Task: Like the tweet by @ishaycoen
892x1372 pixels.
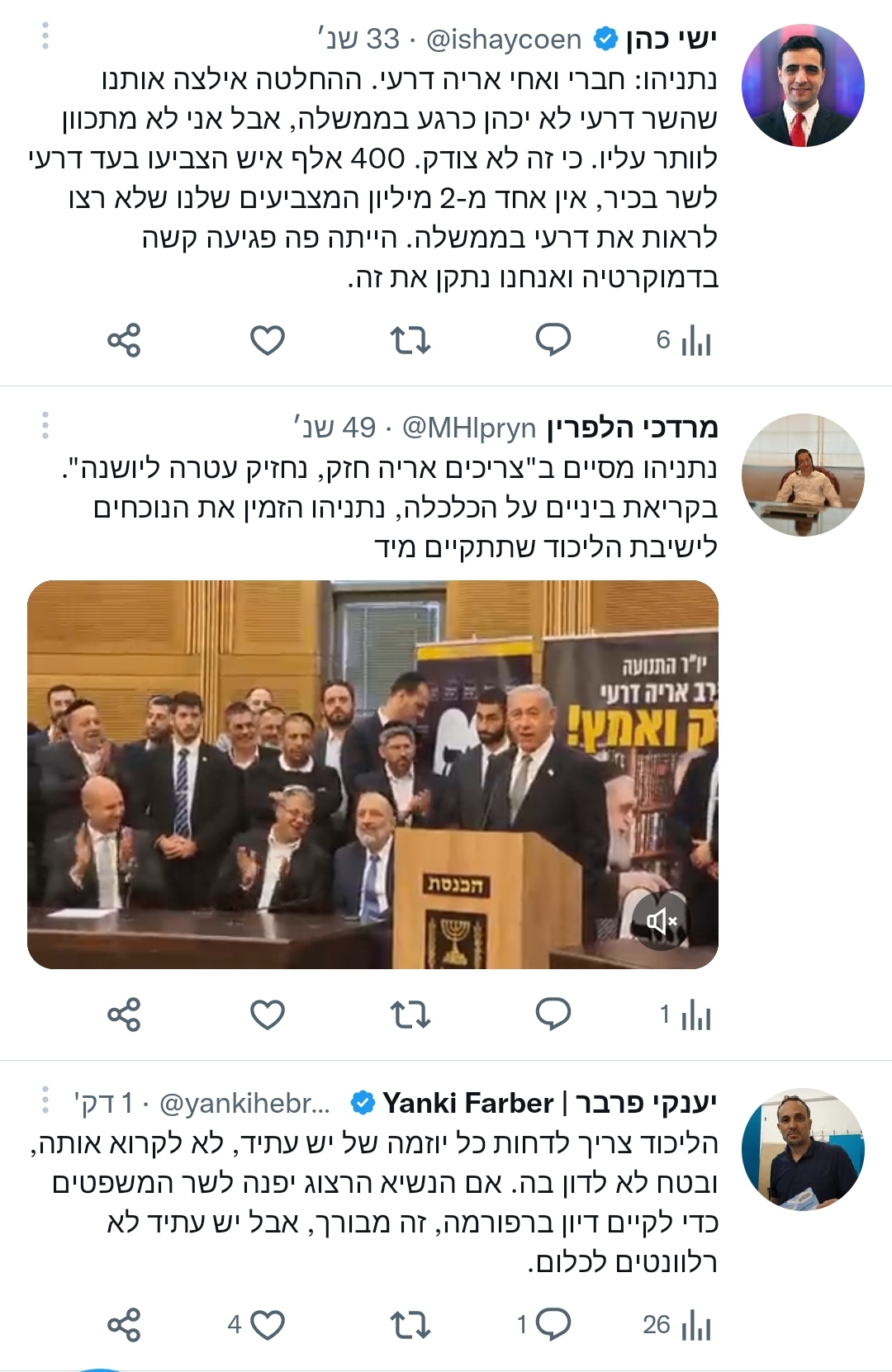Action: click(267, 340)
